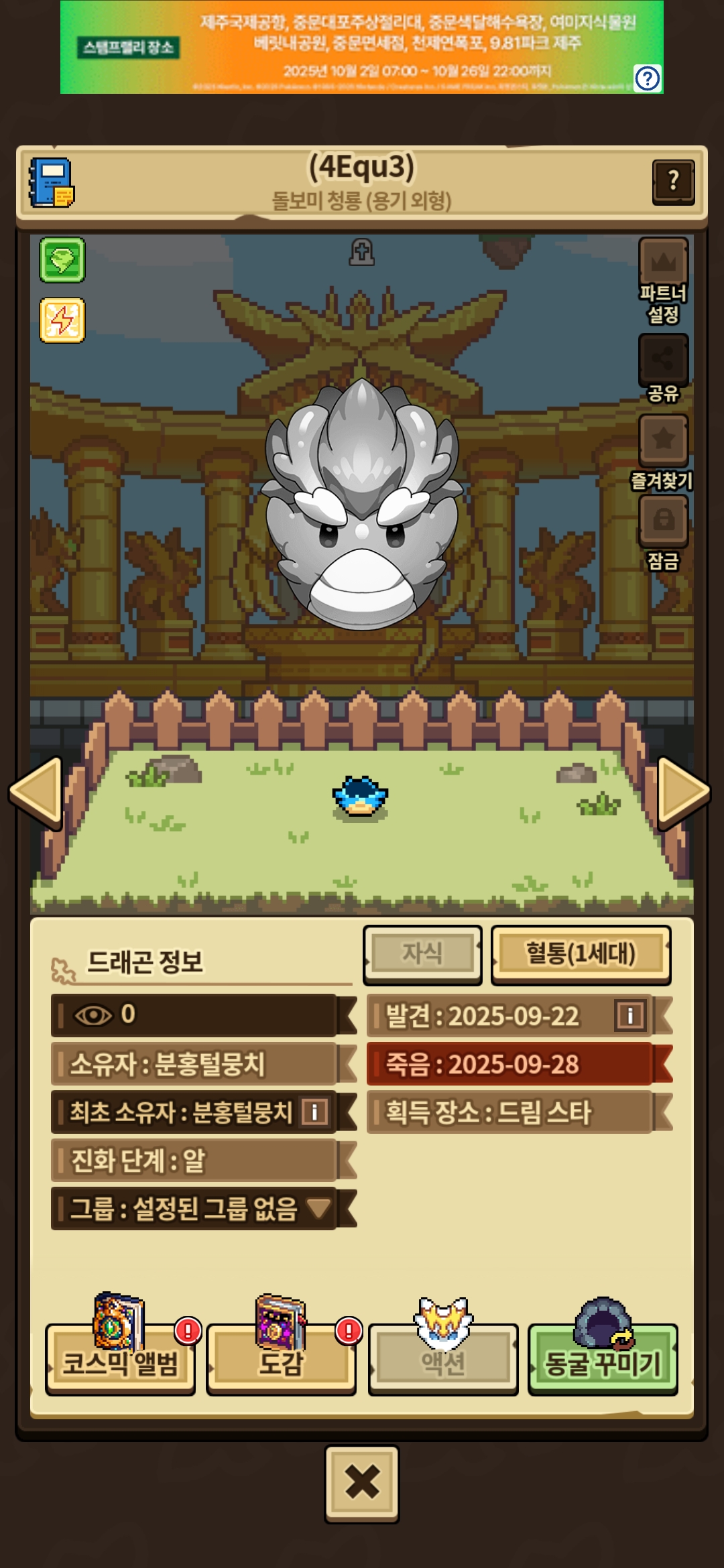724x1568 pixels.
Task: Open 파트너 설정 partner settings
Action: point(663,263)
